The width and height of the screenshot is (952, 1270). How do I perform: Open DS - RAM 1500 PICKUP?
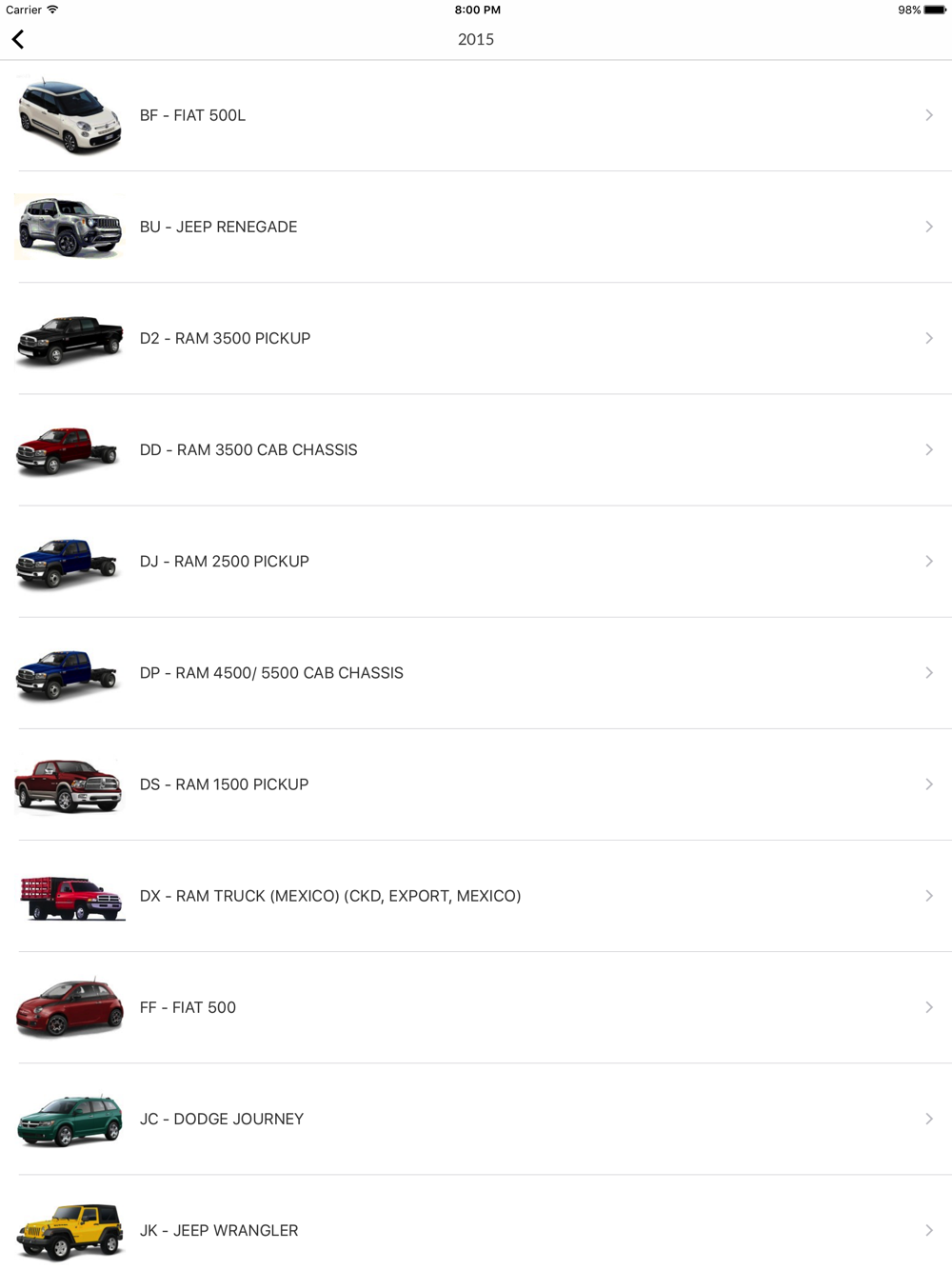click(x=476, y=784)
